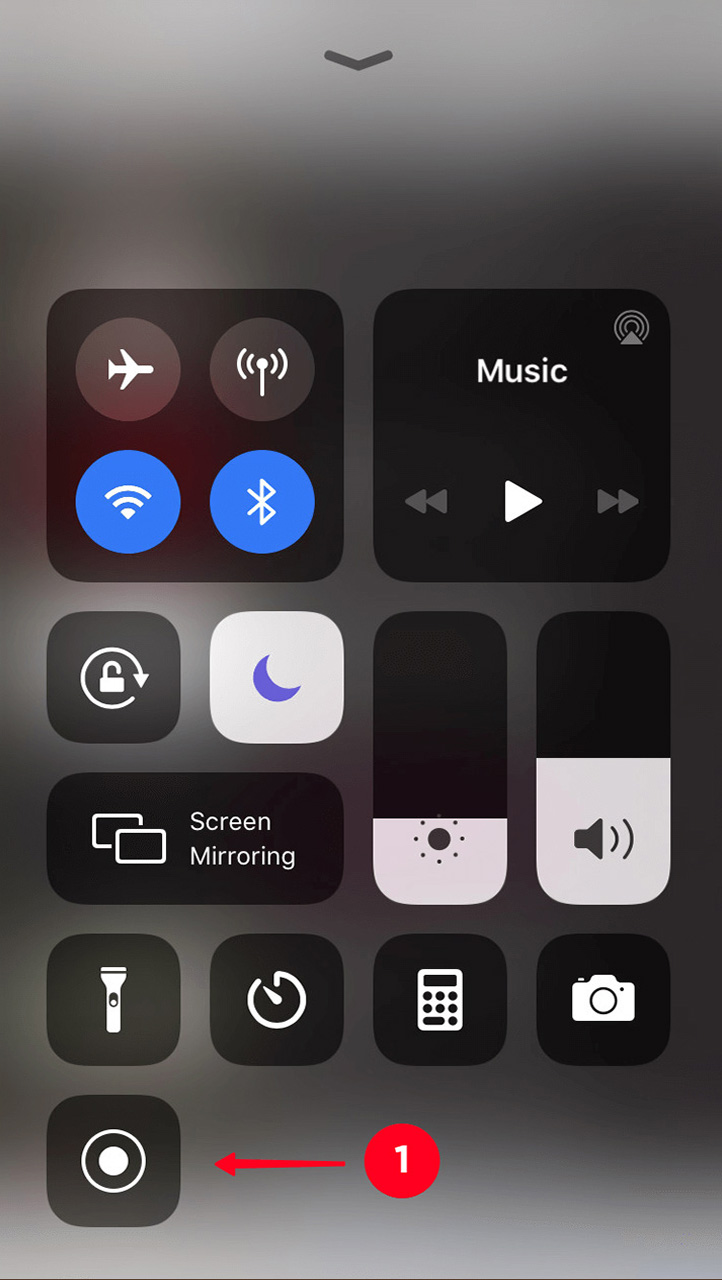Turn on the flashlight

point(114,999)
